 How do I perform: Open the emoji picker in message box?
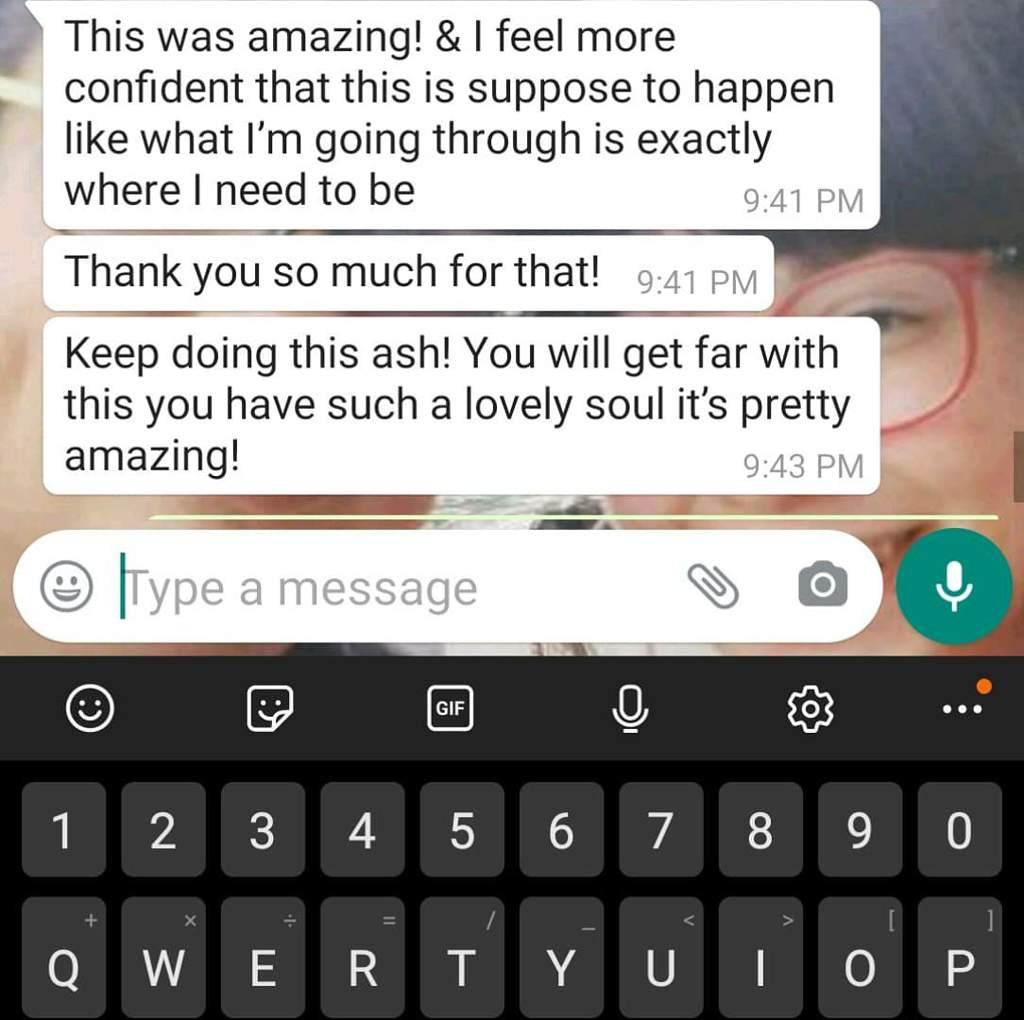pyautogui.click(x=67, y=587)
